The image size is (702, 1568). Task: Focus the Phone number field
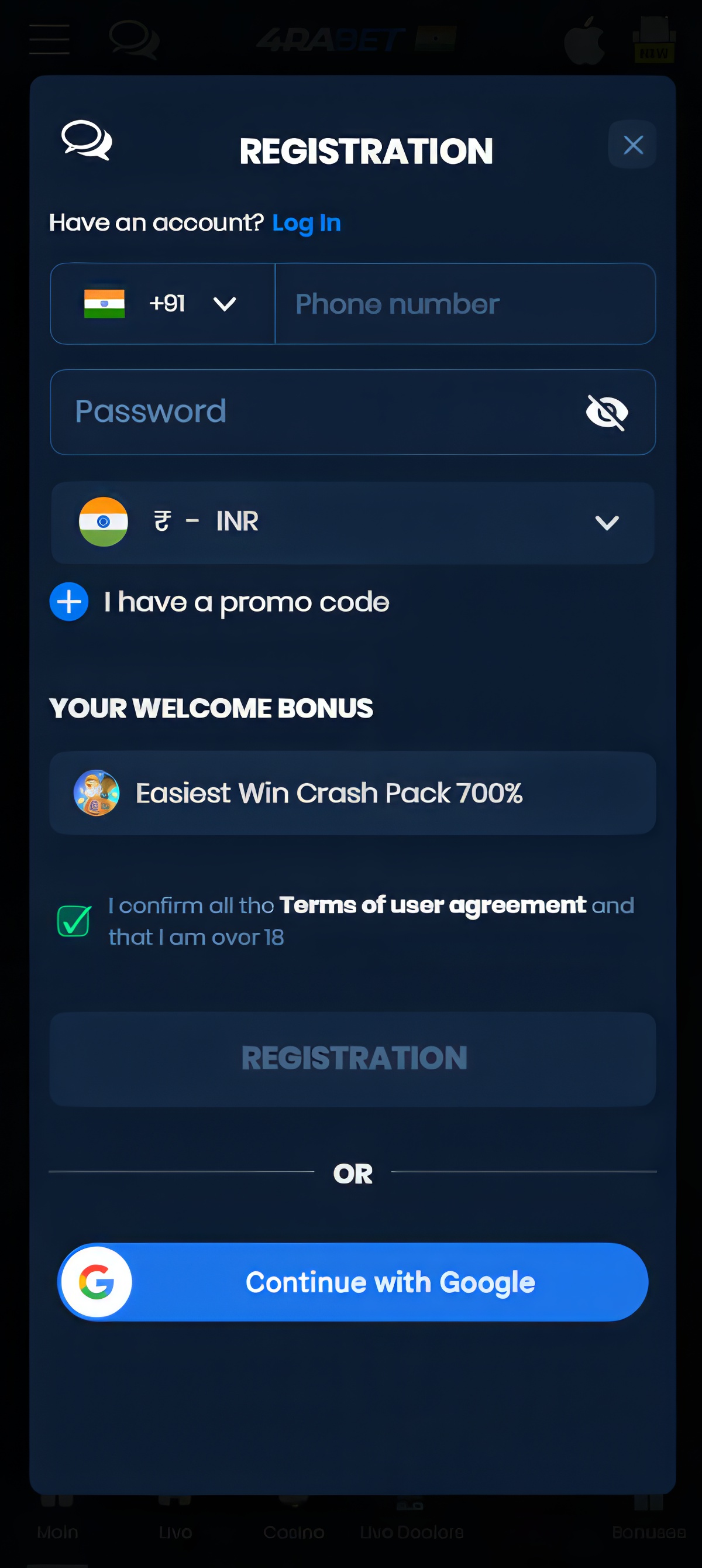point(464,304)
